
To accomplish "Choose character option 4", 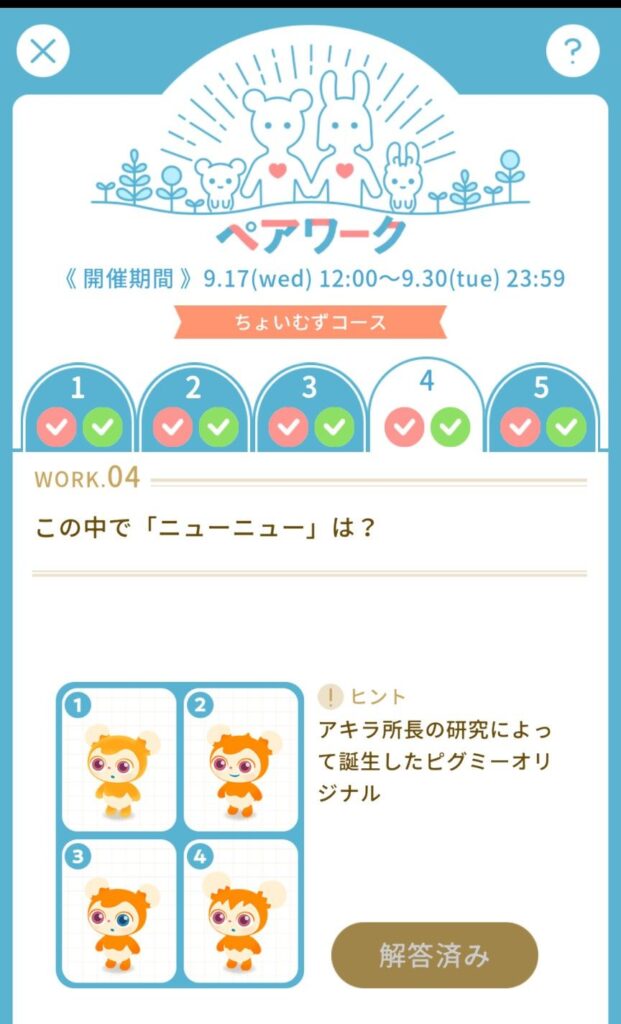I will pyautogui.click(x=242, y=910).
